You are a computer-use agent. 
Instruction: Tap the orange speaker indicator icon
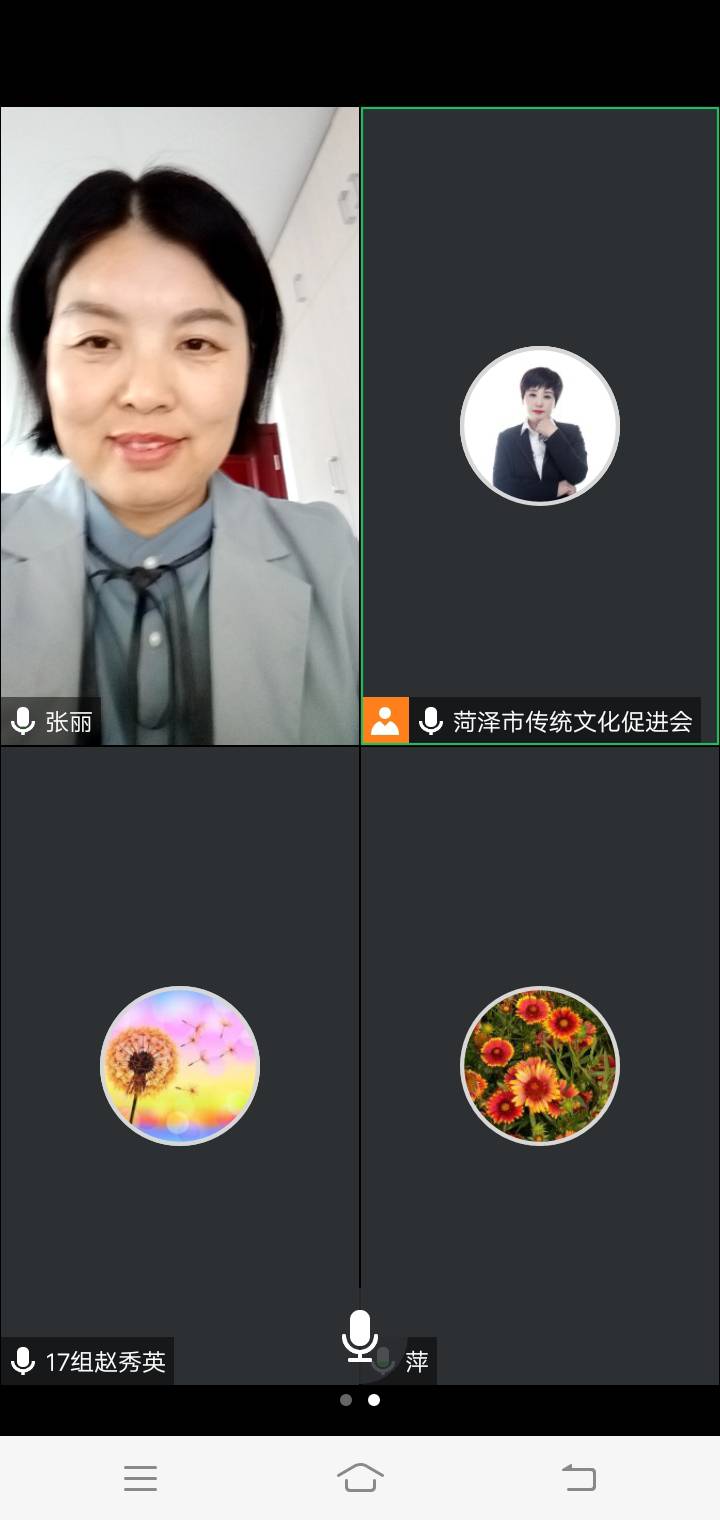pos(385,719)
